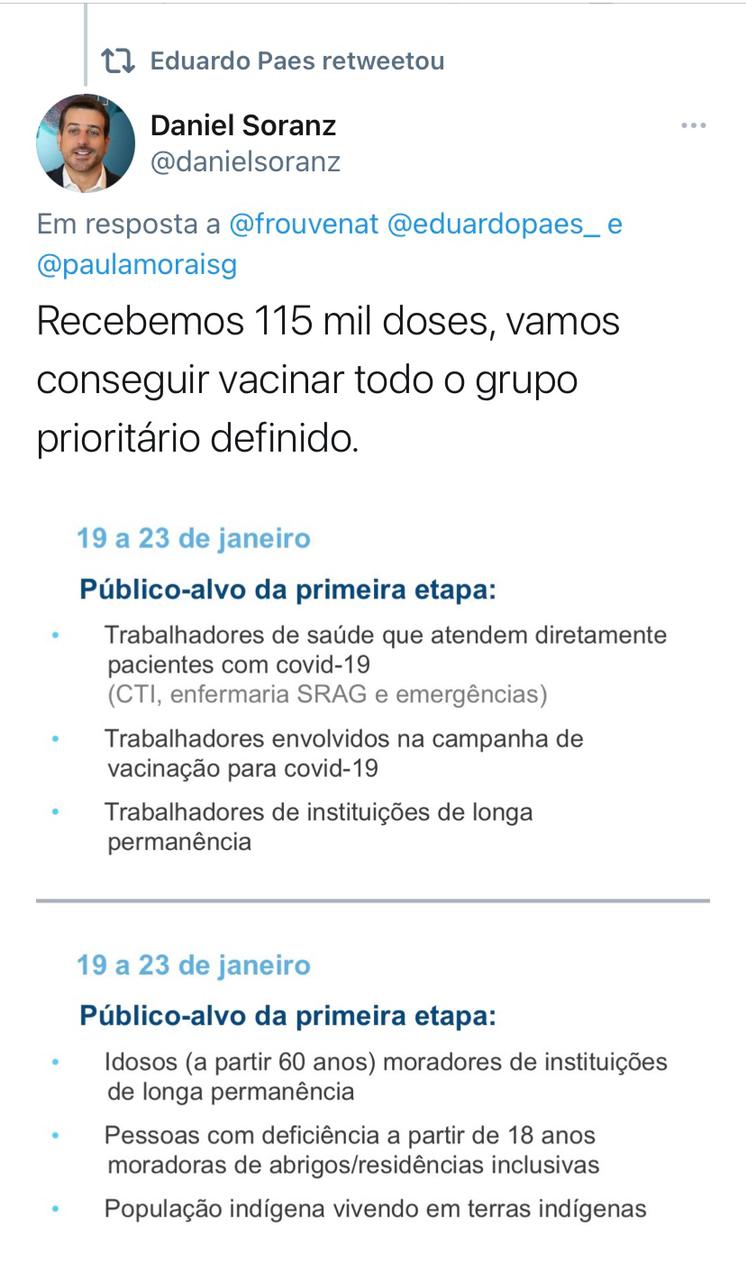Open the tweet overflow menu
The height and width of the screenshot is (1280, 746).
pyautogui.click(x=693, y=126)
